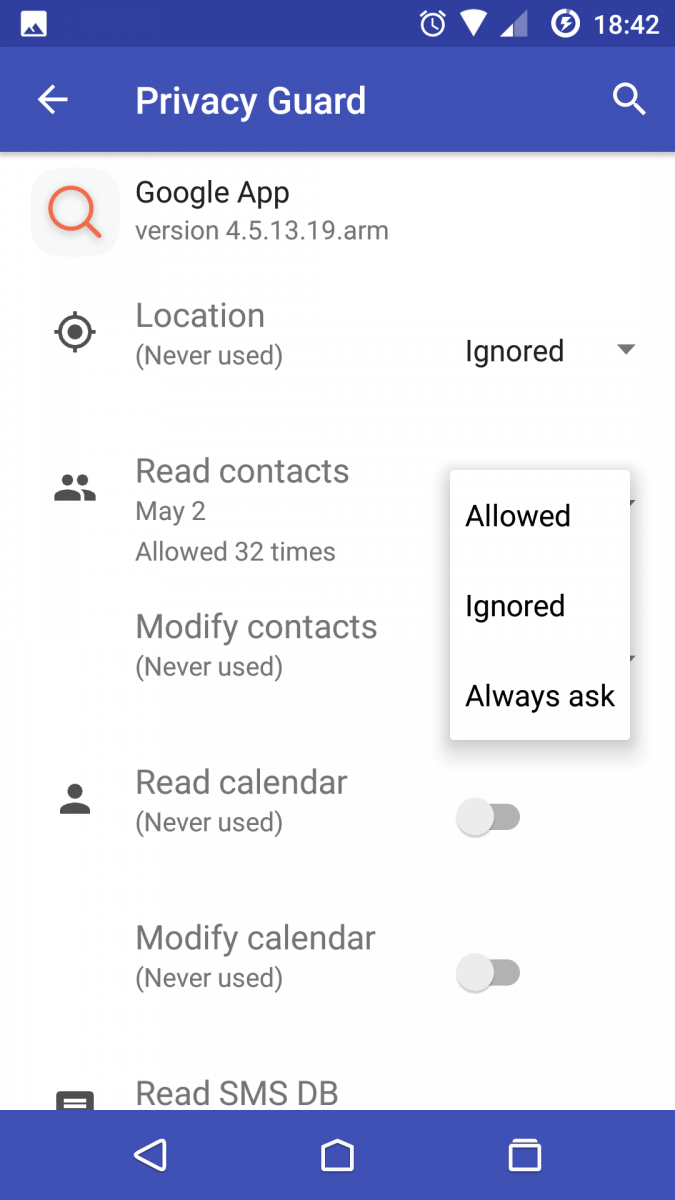
Task: Choose Allowed in the dropdown list
Action: pos(540,516)
